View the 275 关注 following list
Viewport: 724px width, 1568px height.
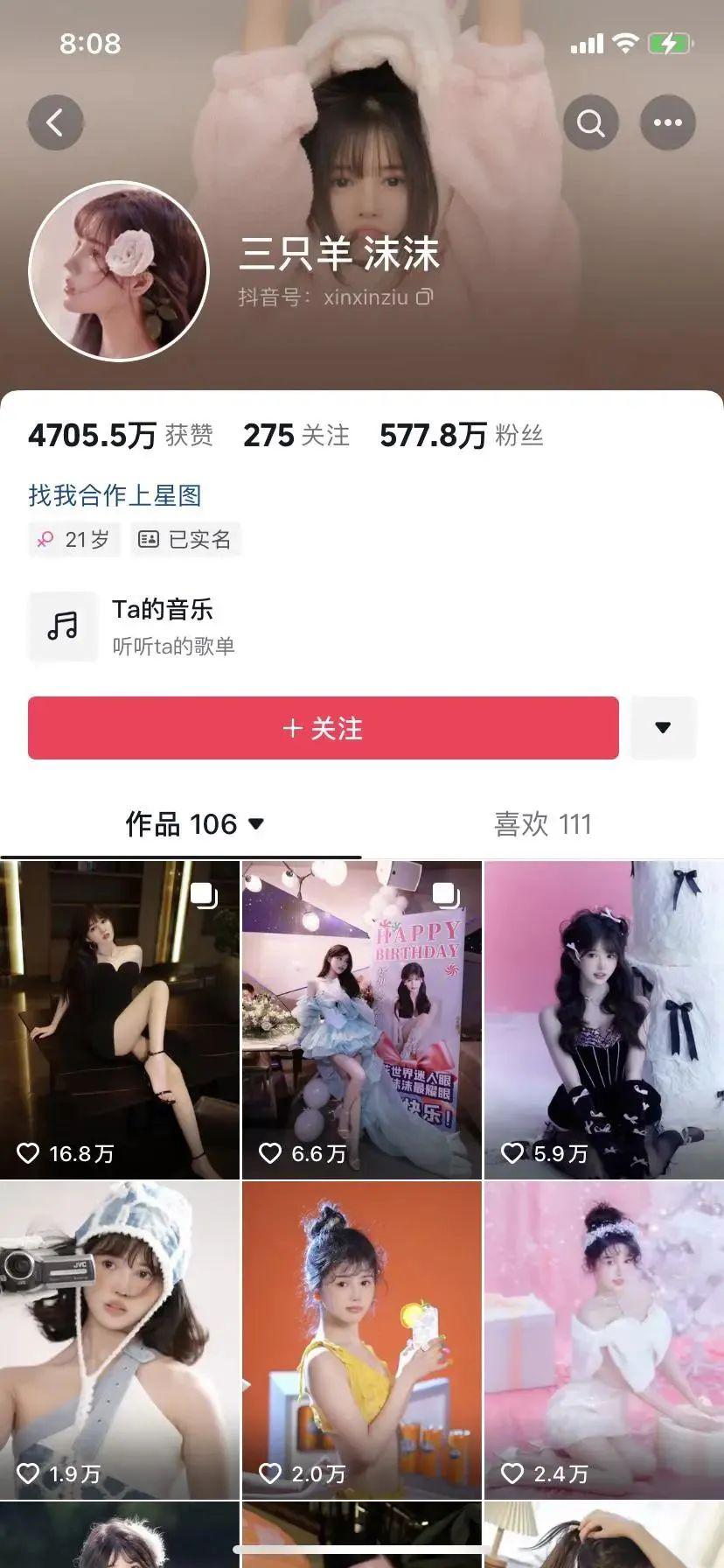pyautogui.click(x=296, y=435)
